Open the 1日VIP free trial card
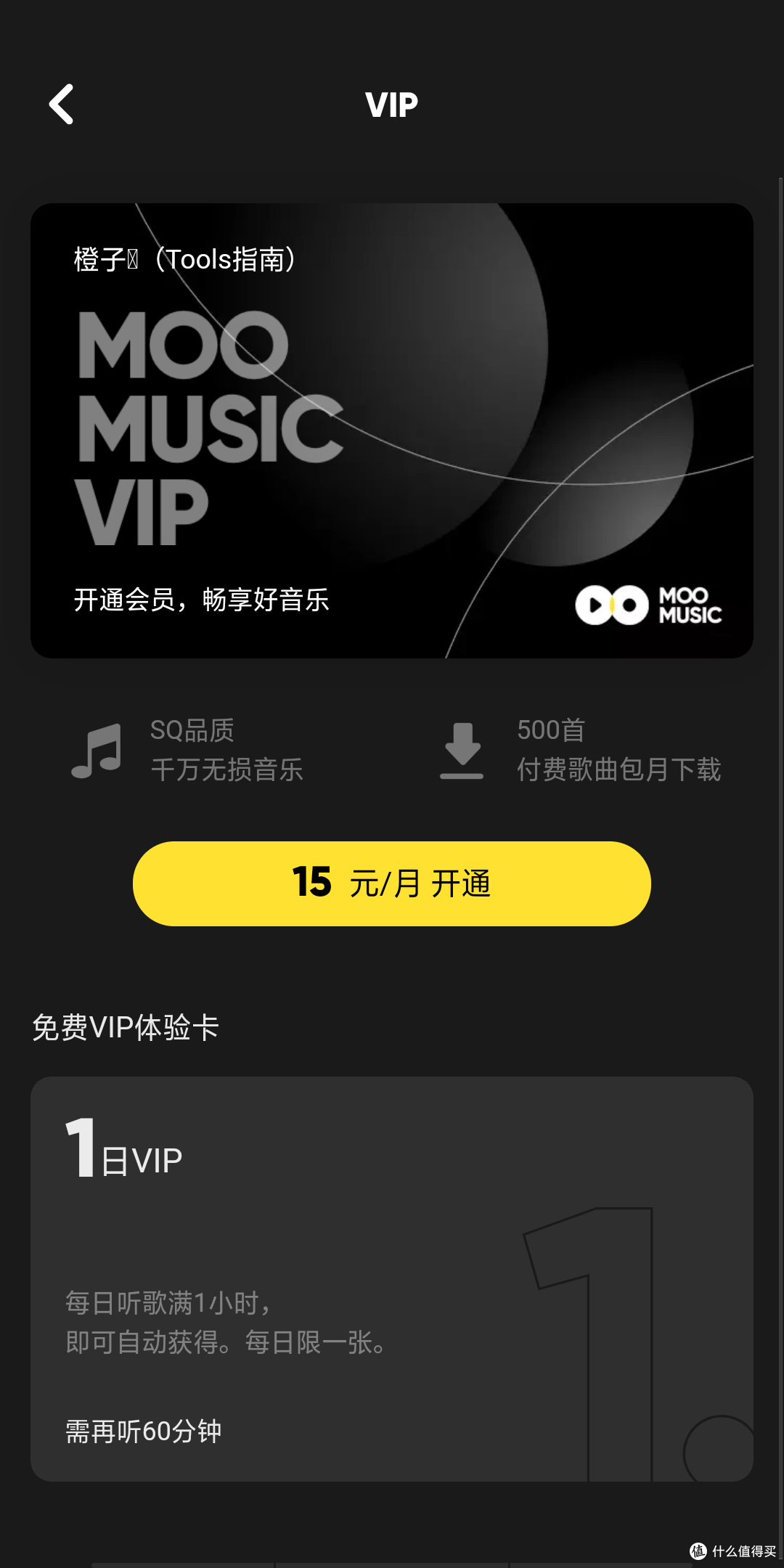Viewport: 784px width, 1568px height. click(x=392, y=1279)
